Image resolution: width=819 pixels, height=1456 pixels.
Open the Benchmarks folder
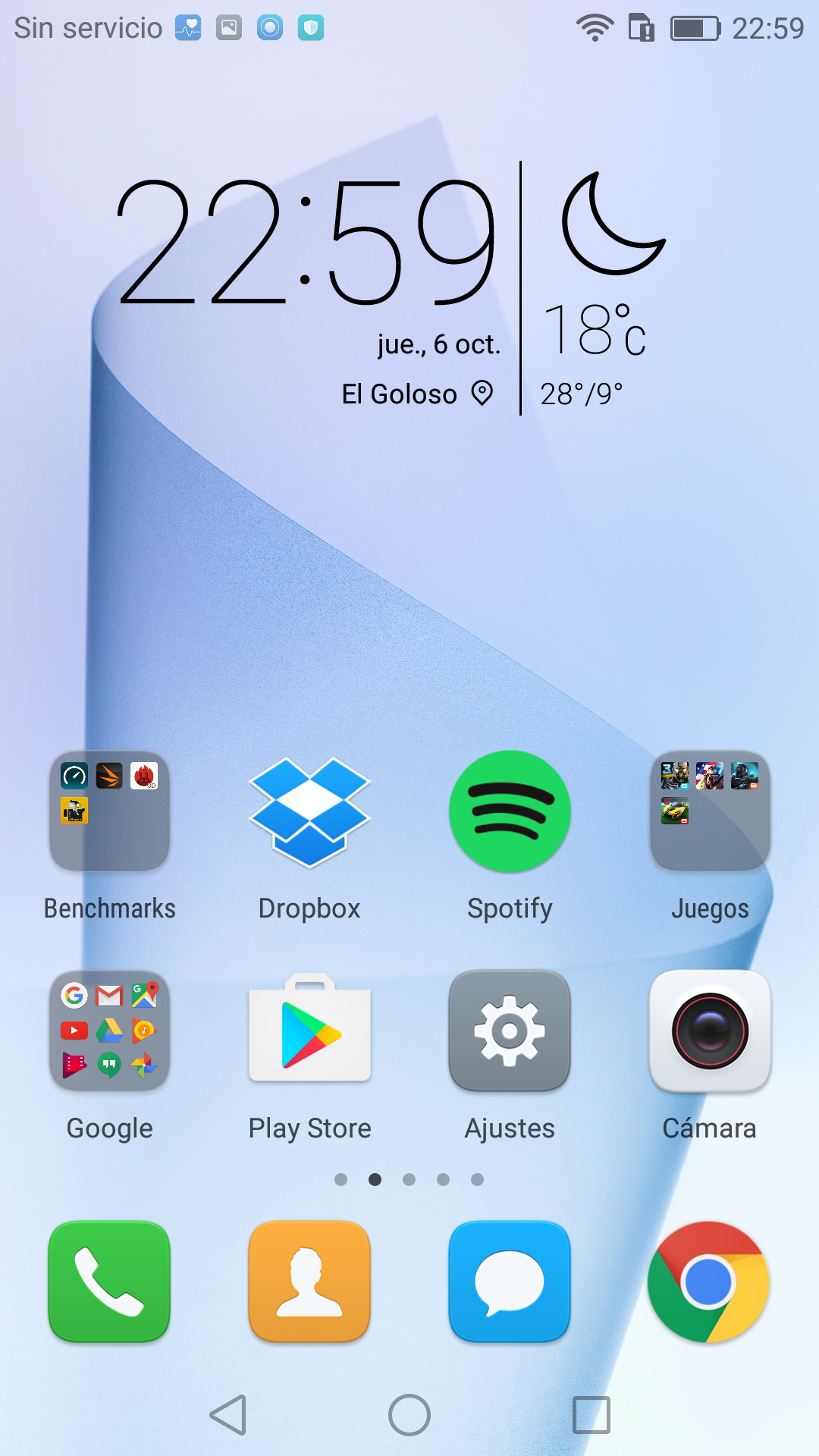pyautogui.click(x=109, y=811)
